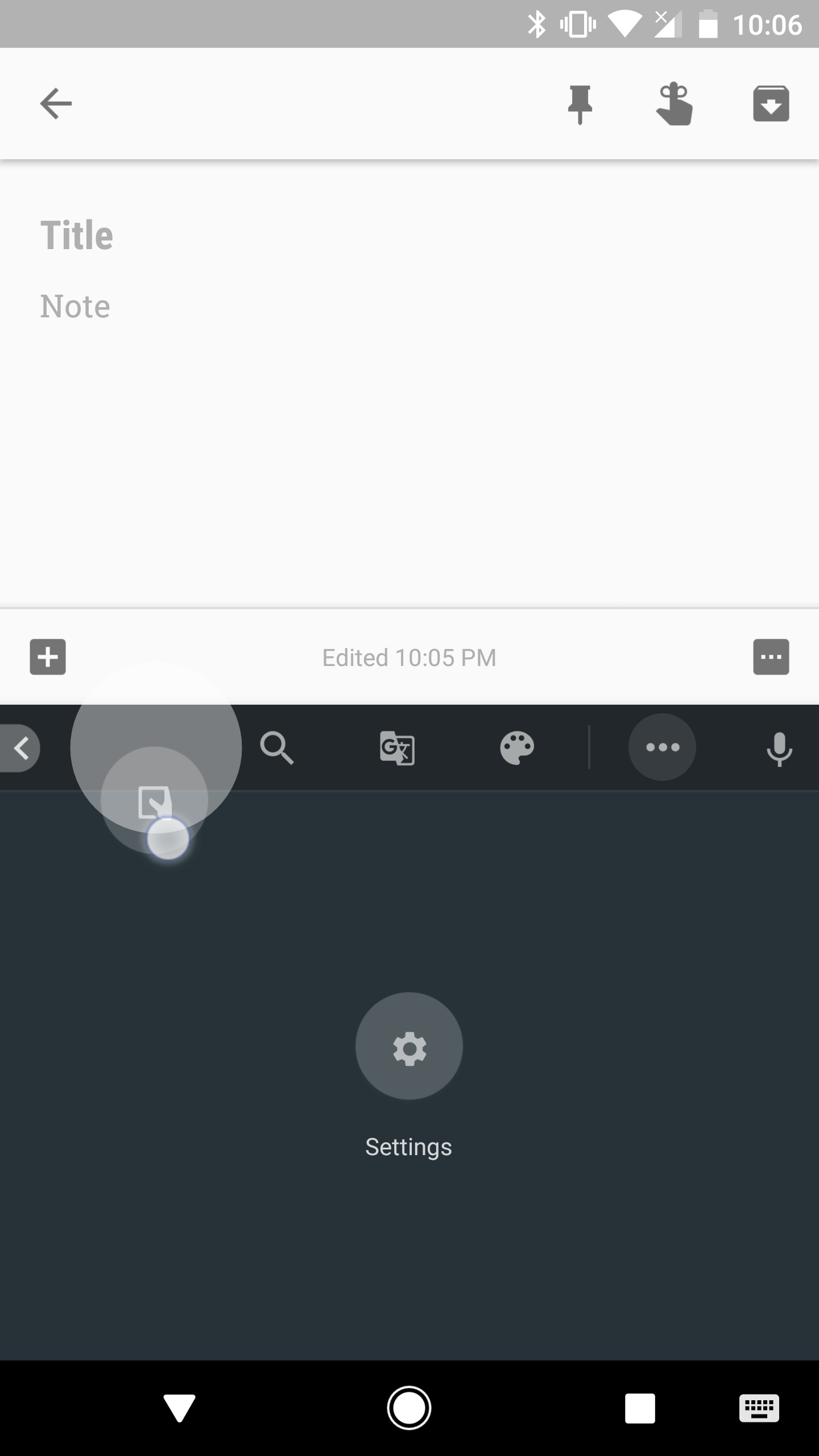The image size is (819, 1456).
Task: Open the add attachment plus menu
Action: click(48, 657)
